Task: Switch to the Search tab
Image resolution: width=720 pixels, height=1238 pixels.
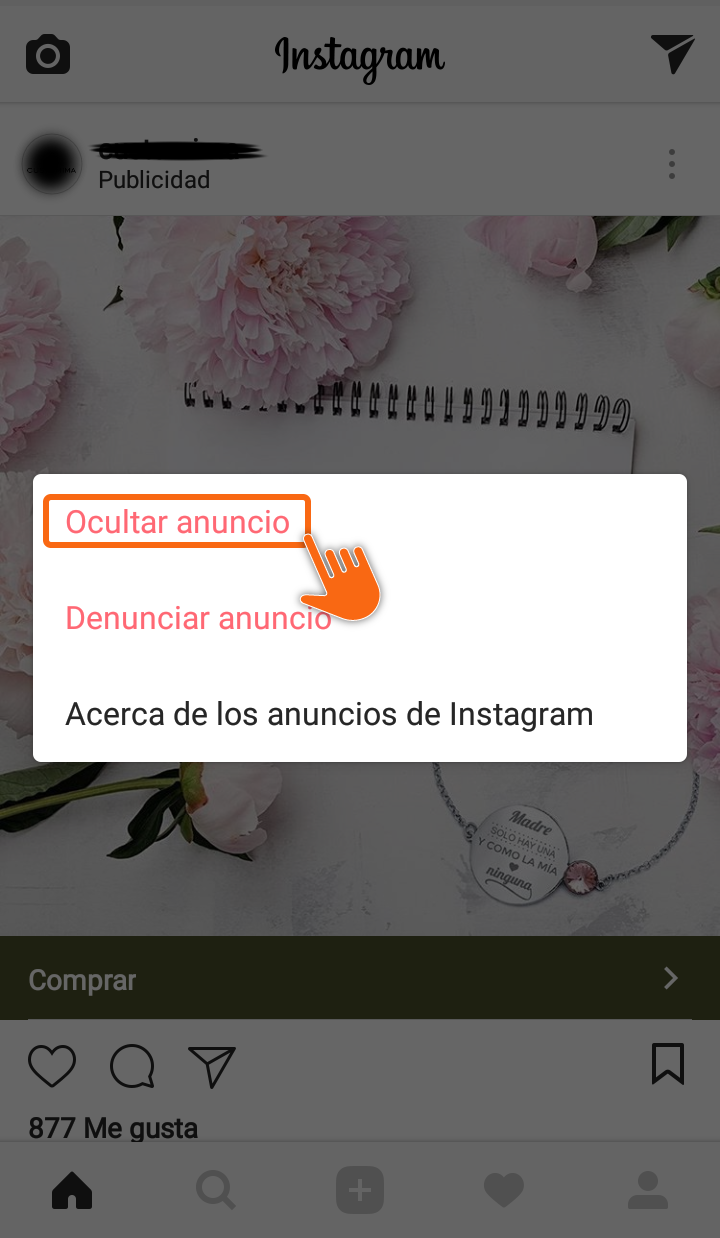Action: point(216,1190)
